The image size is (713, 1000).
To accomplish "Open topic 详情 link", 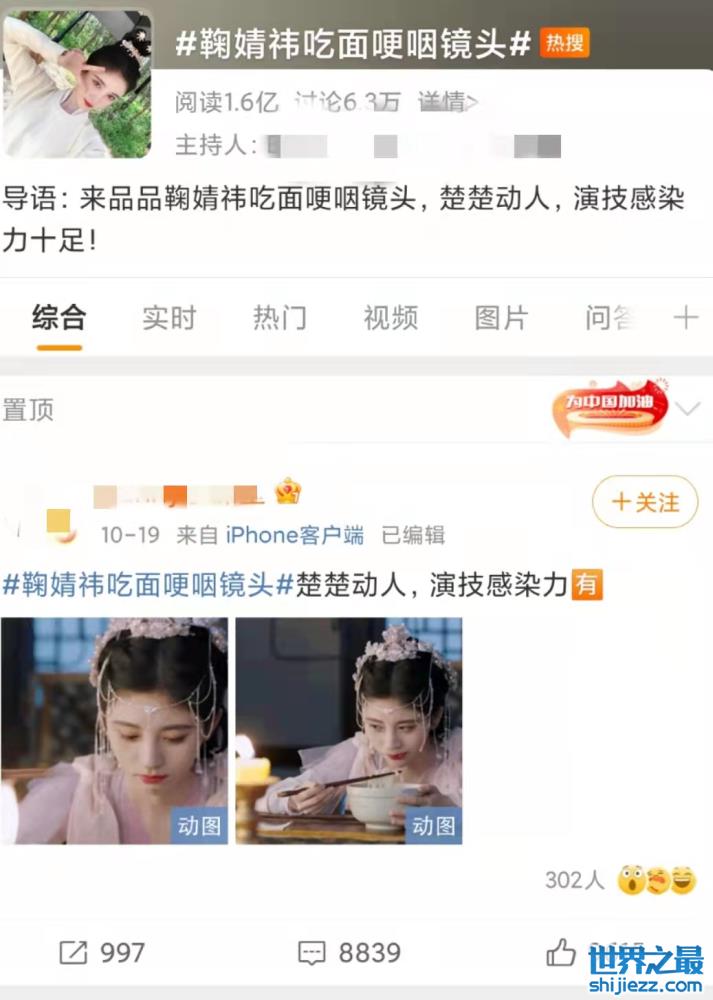I will (447, 101).
